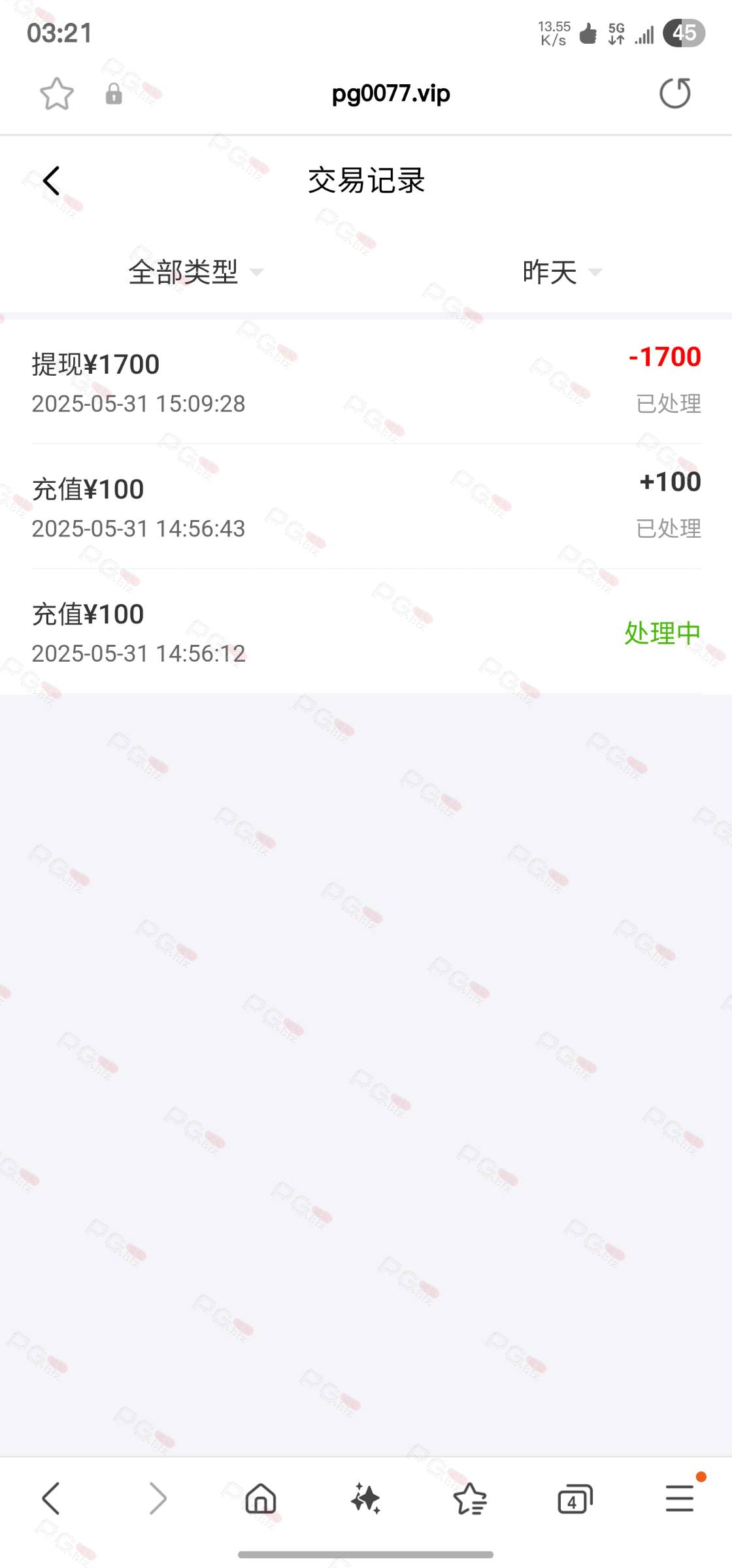
Task: Open the 充值¥100 record from 14:56:43
Action: click(366, 506)
